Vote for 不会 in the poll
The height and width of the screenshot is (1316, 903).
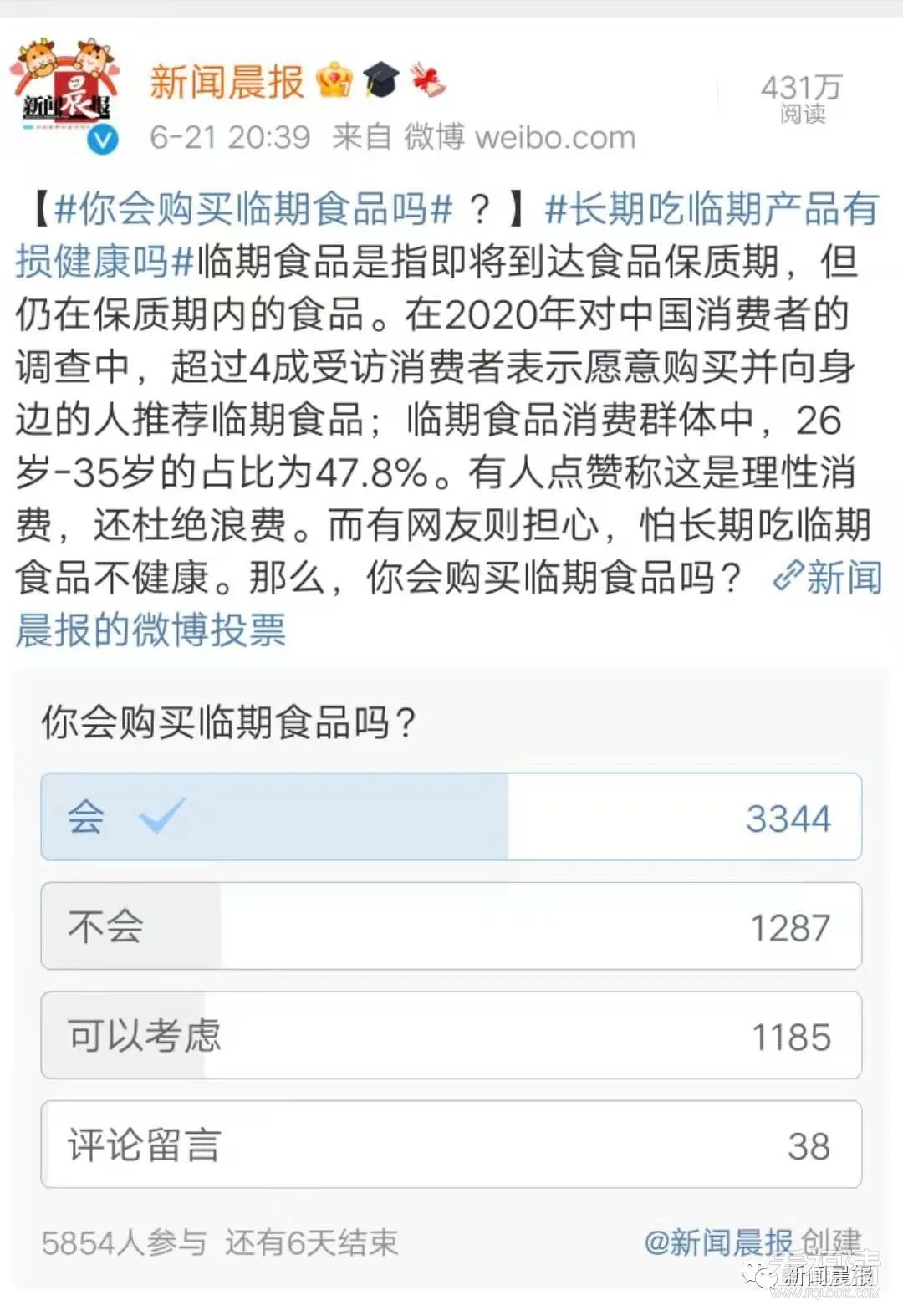pos(451,926)
